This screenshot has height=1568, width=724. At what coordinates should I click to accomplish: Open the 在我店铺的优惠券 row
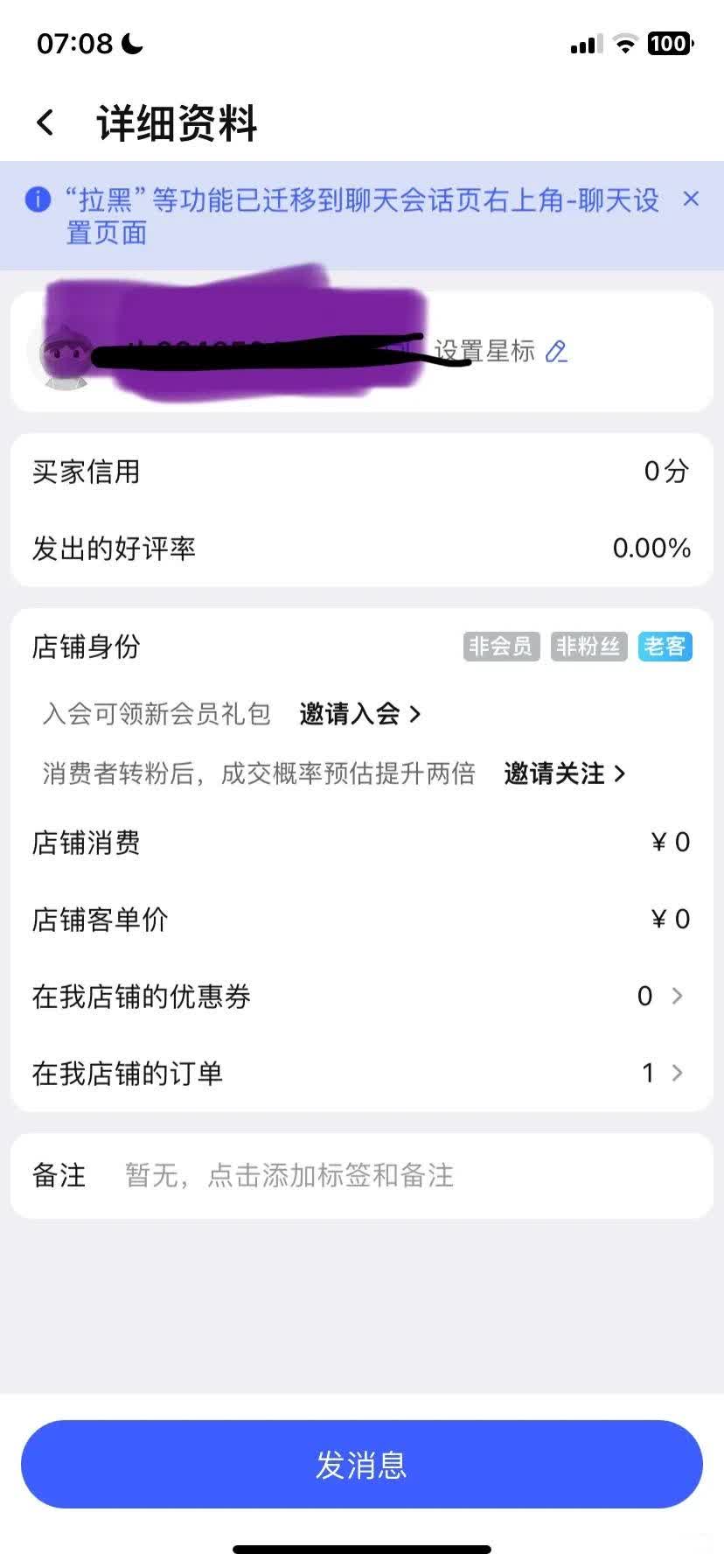pos(361,996)
